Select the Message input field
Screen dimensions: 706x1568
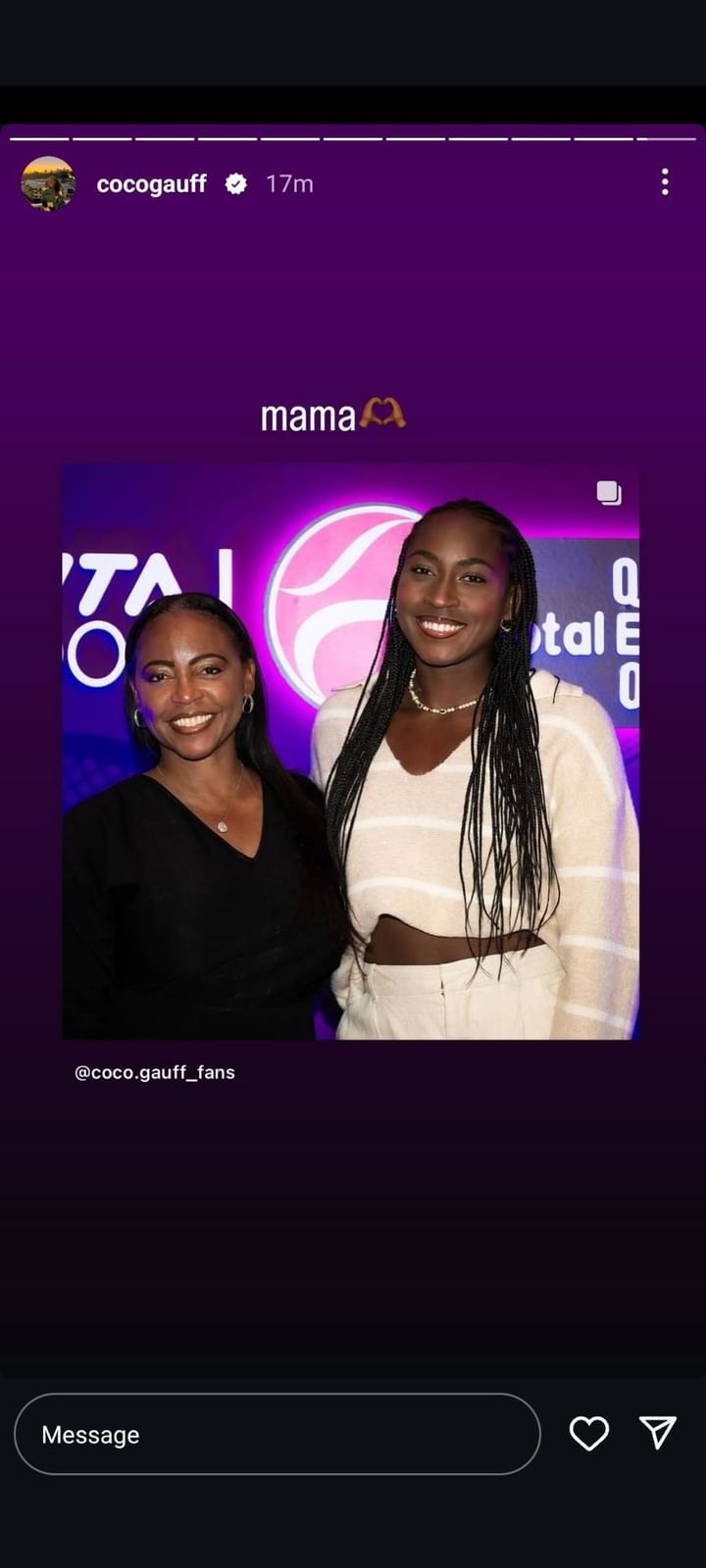(277, 1434)
